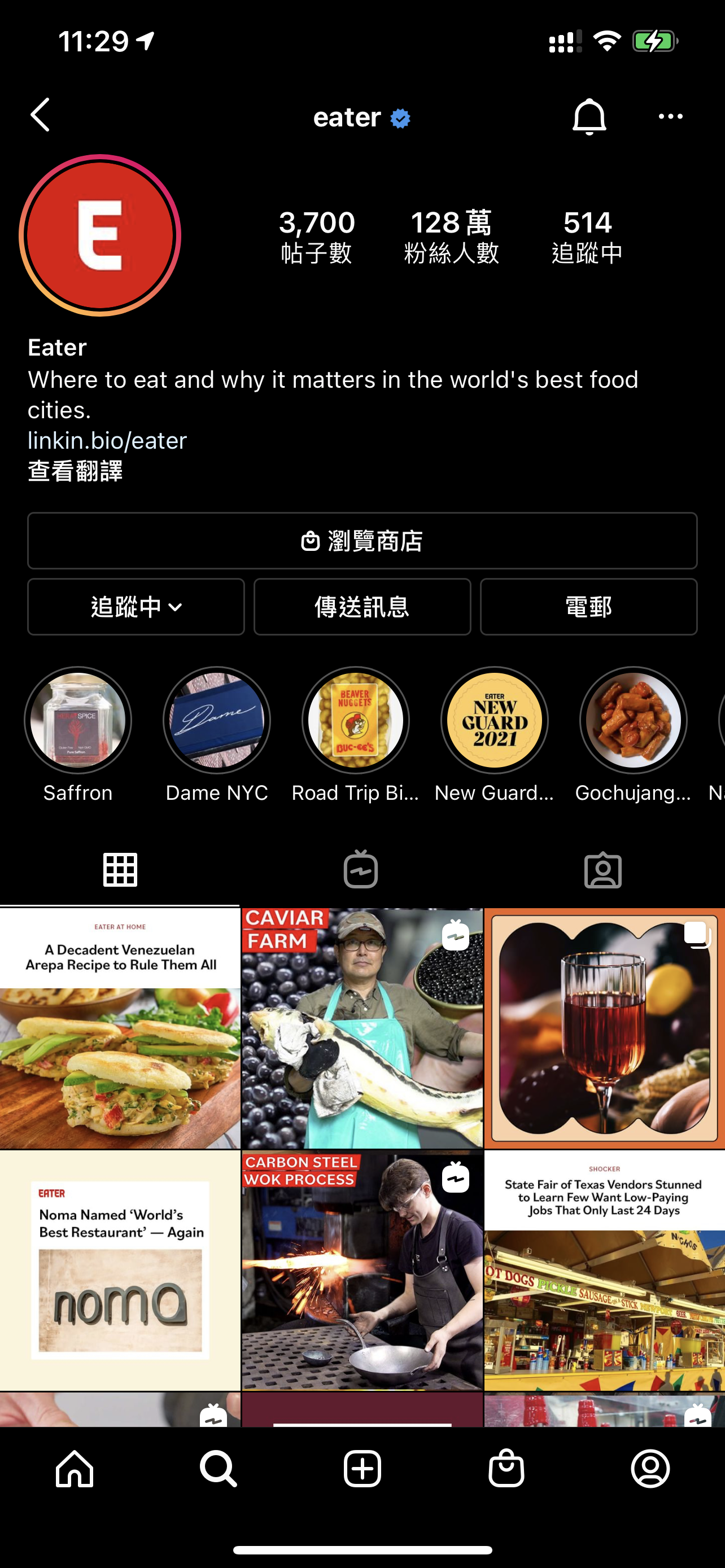This screenshot has width=725, height=1568.
Task: Switch to the IGTV videos tab
Action: tap(361, 869)
